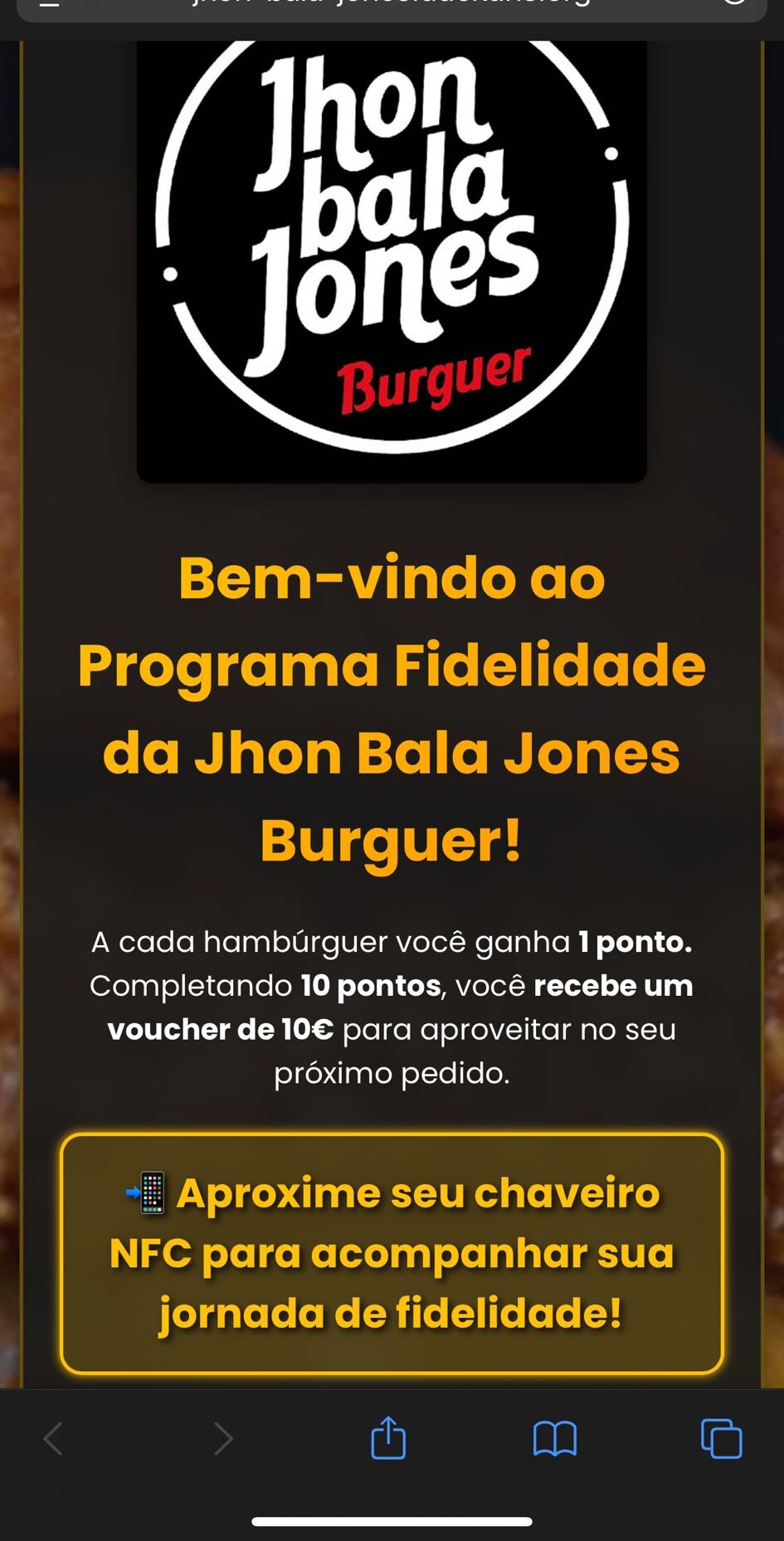The width and height of the screenshot is (784, 1541).
Task: Go forward to the next page
Action: (x=222, y=1438)
